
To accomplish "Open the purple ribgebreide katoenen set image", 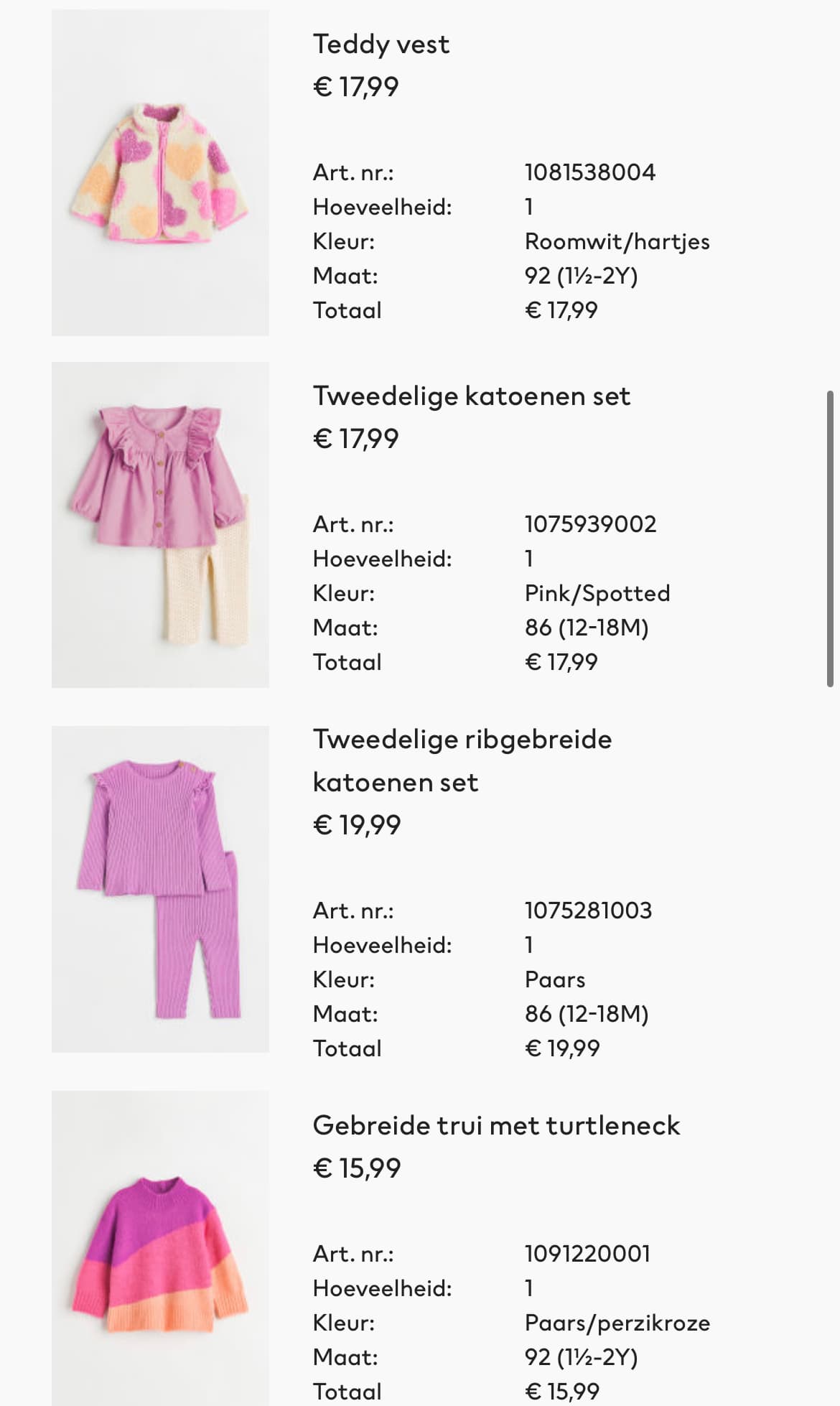I will pyautogui.click(x=160, y=889).
